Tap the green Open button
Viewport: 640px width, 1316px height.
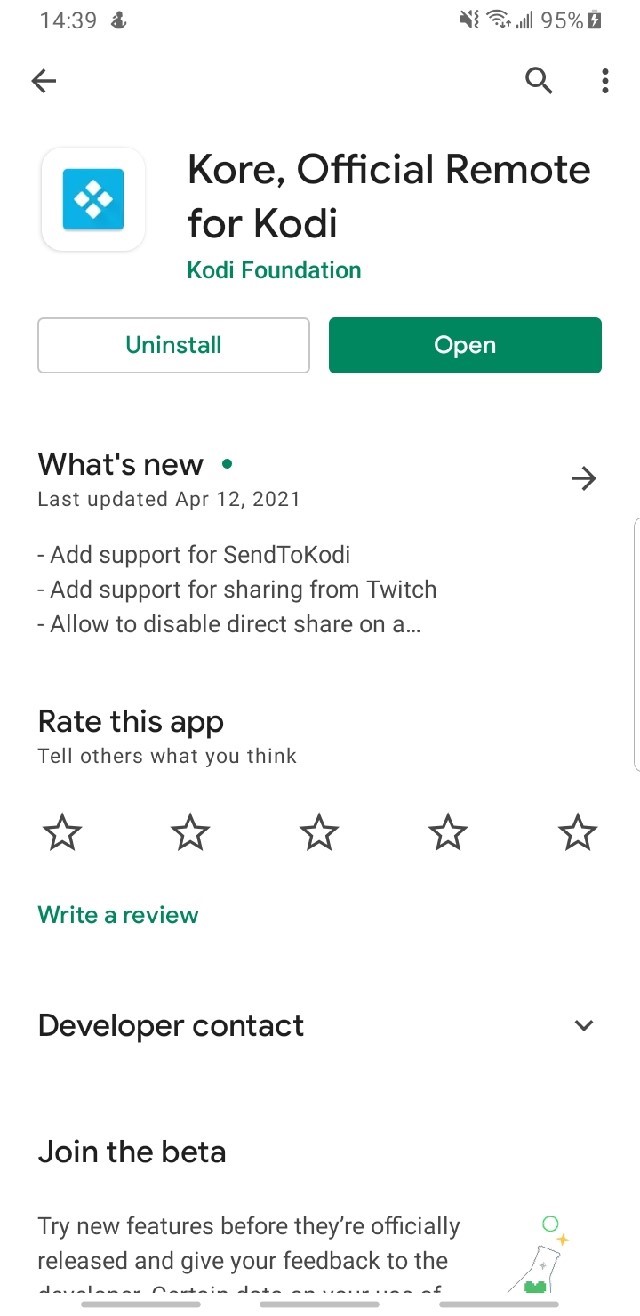tap(465, 345)
